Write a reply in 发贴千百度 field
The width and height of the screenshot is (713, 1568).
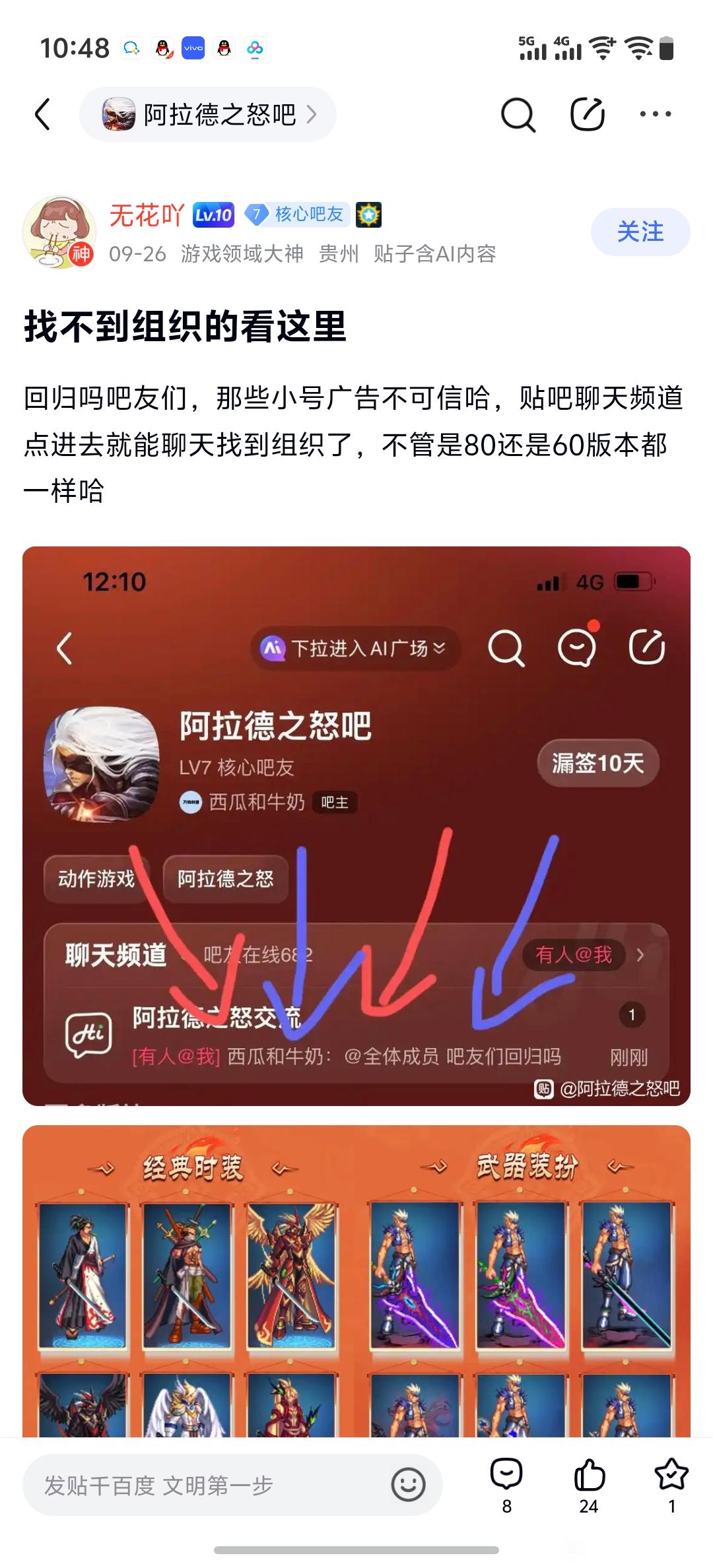pyautogui.click(x=205, y=1486)
